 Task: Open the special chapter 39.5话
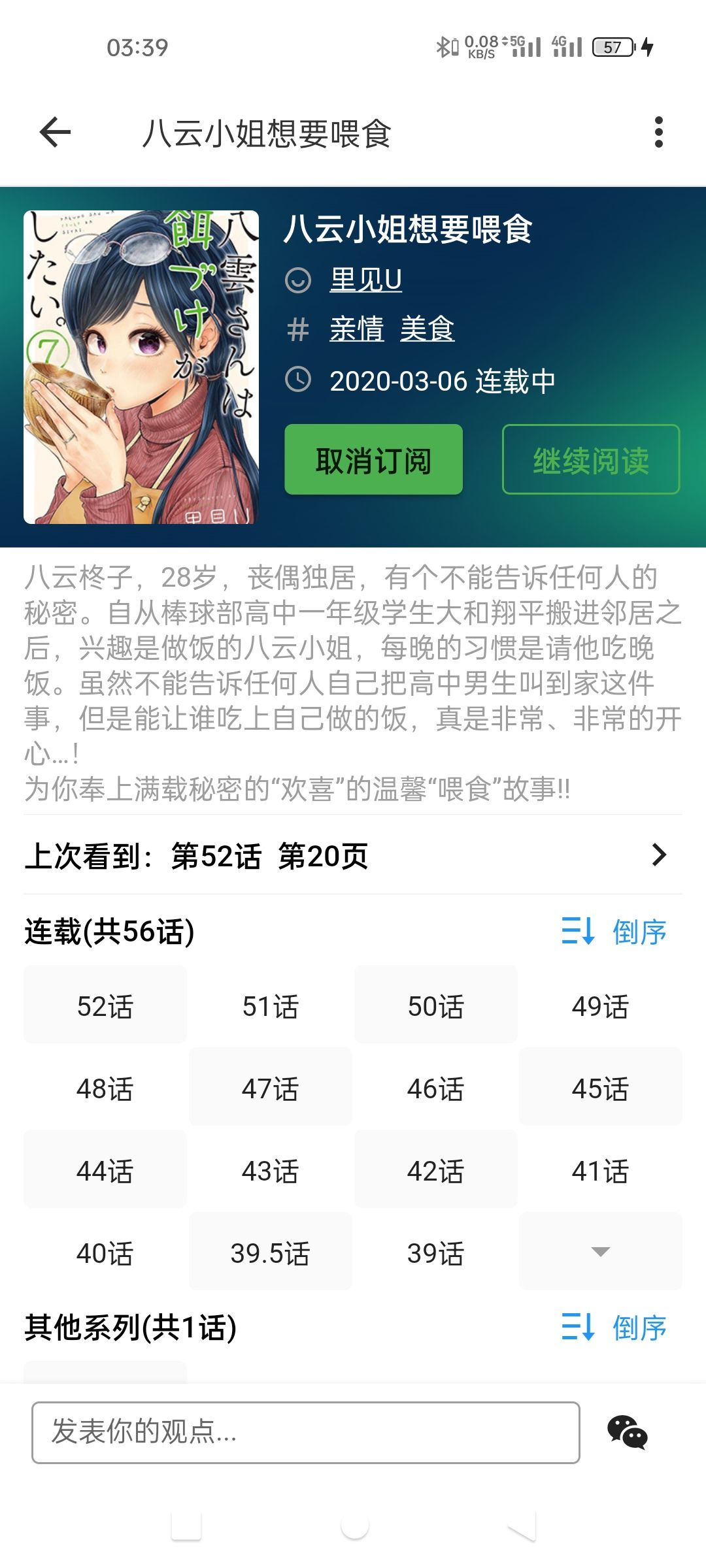point(270,1253)
